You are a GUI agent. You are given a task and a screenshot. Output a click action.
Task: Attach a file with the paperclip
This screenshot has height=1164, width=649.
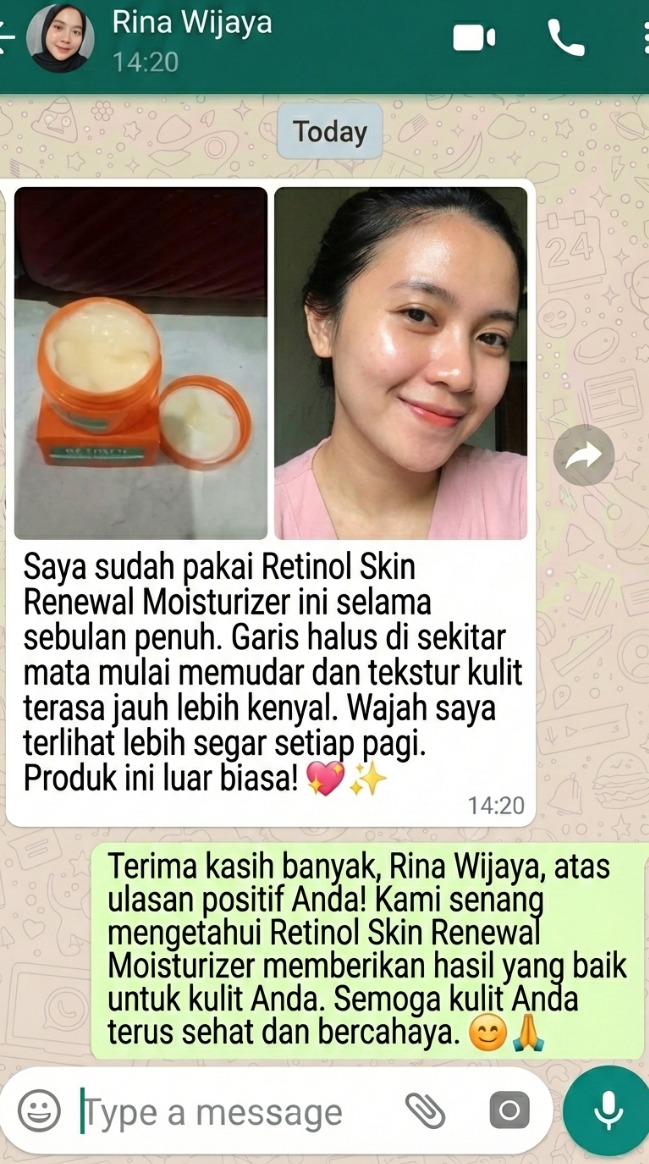[425, 1111]
